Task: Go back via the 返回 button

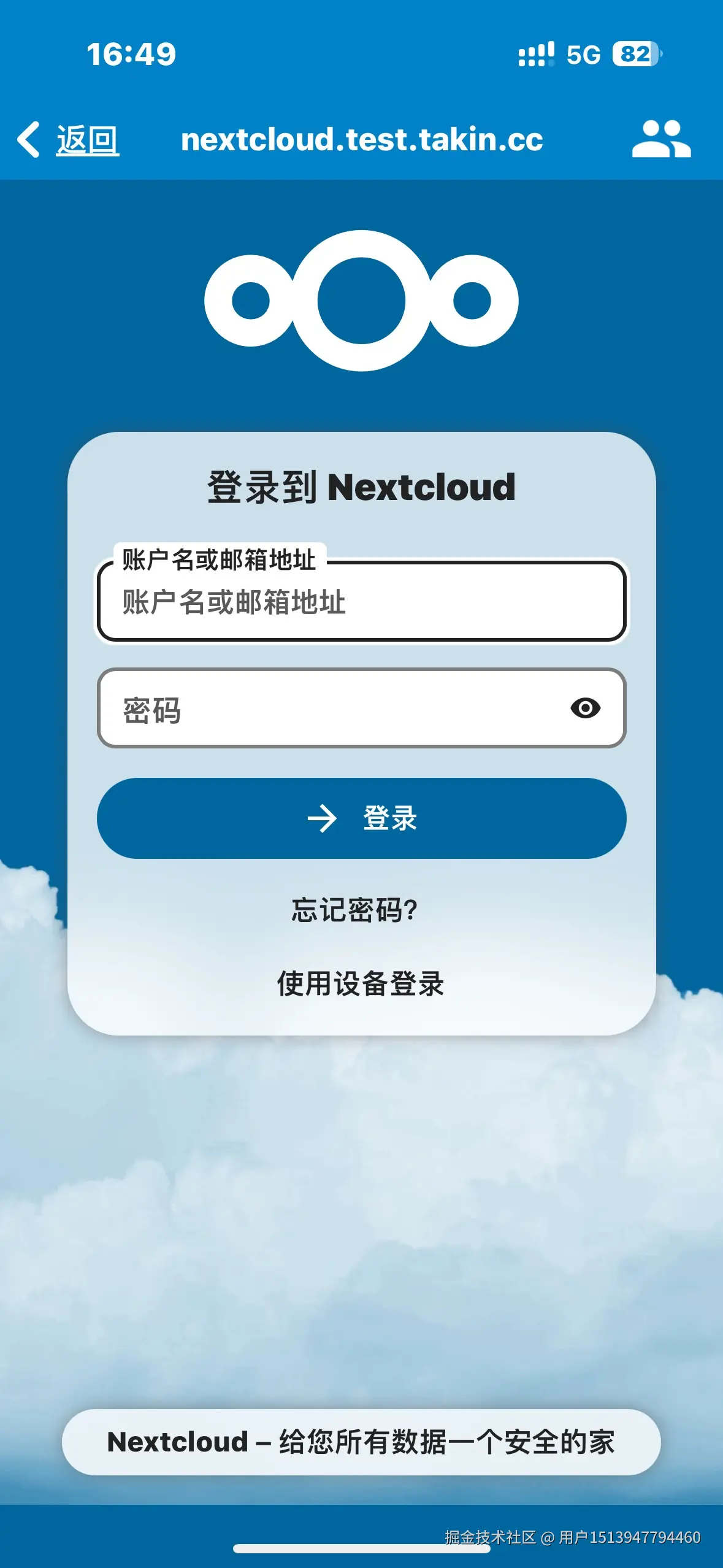Action: [69, 140]
